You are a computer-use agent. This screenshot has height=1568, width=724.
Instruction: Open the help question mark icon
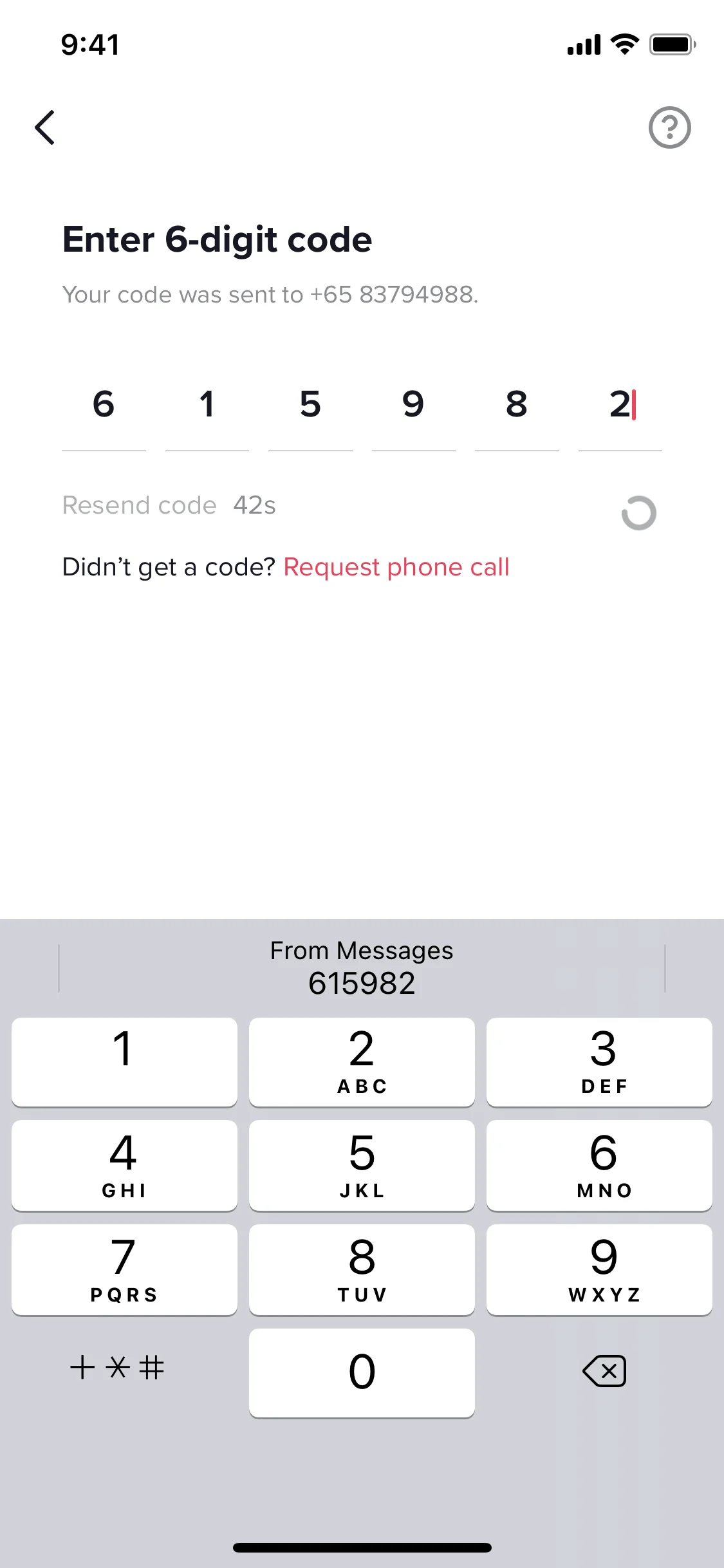coord(669,127)
